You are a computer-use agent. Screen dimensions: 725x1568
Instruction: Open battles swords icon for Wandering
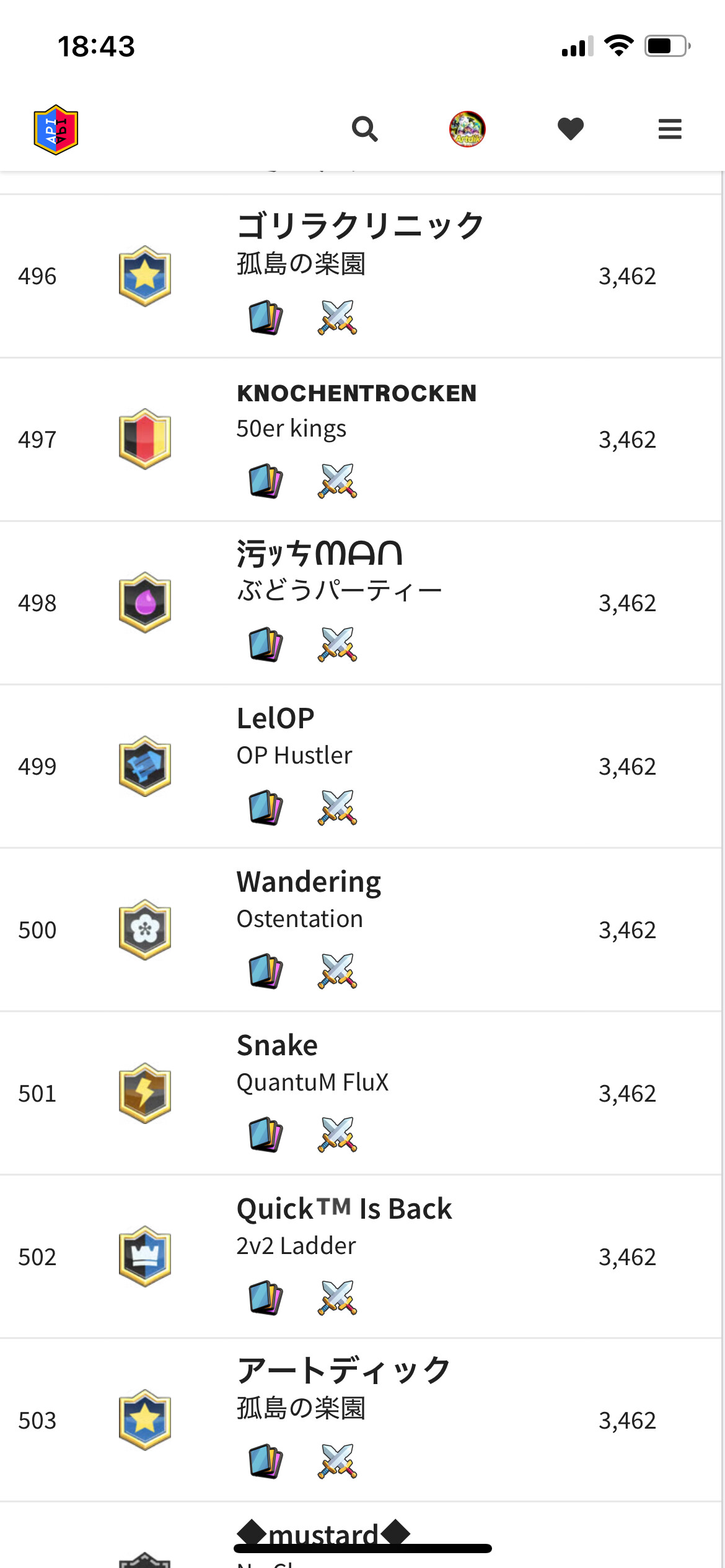click(x=337, y=971)
